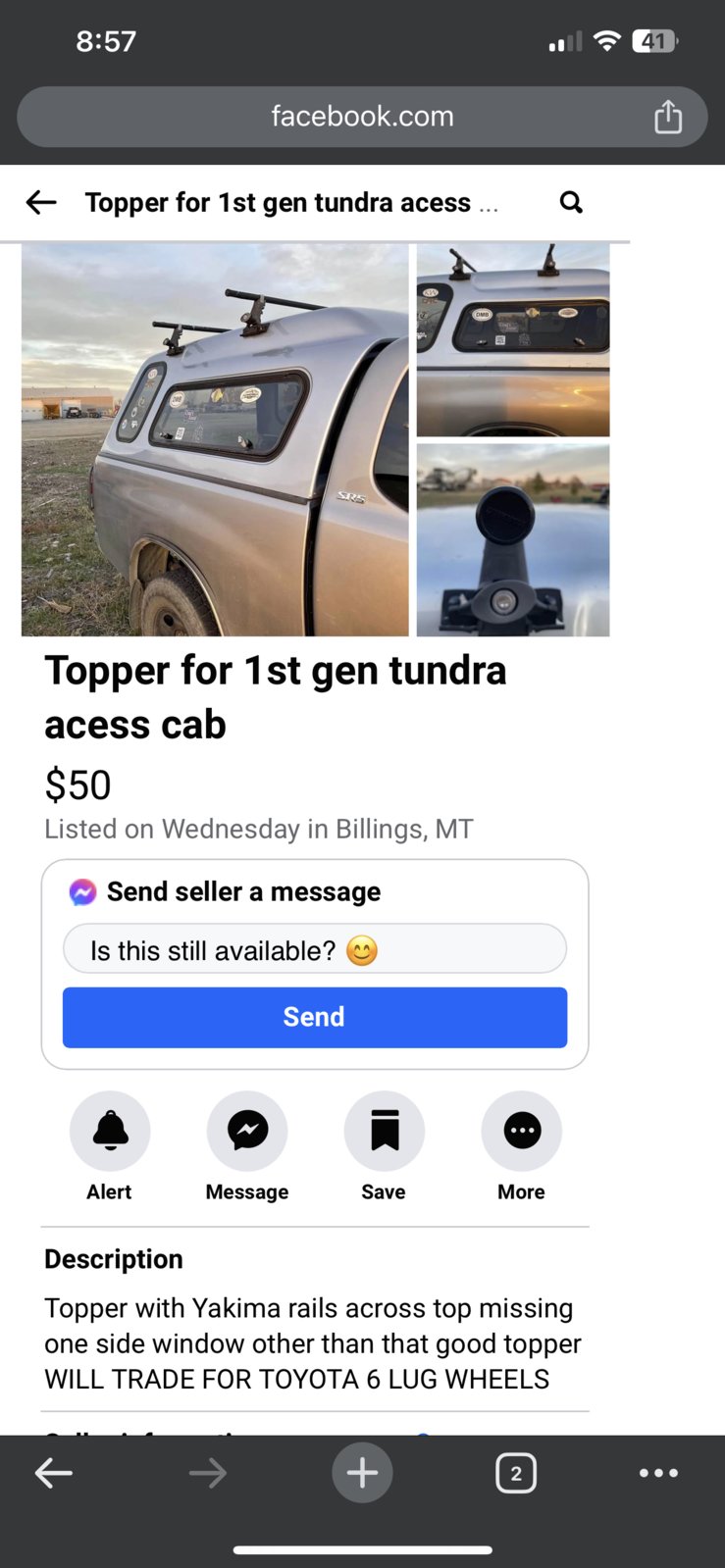Edit the 'Is this still available?' message field
The width and height of the screenshot is (725, 1568).
click(x=314, y=950)
